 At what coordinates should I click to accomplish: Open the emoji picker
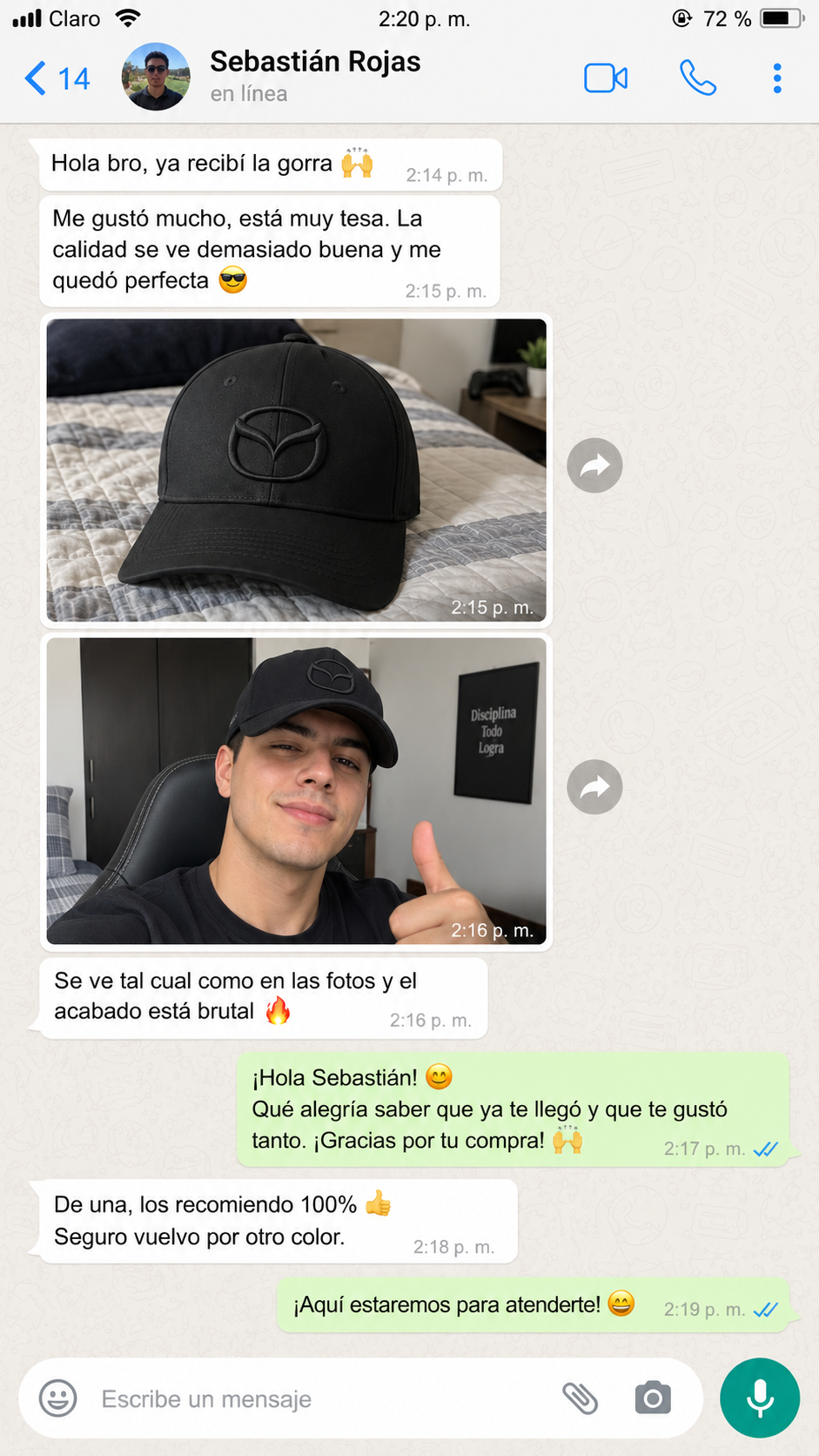click(58, 1399)
